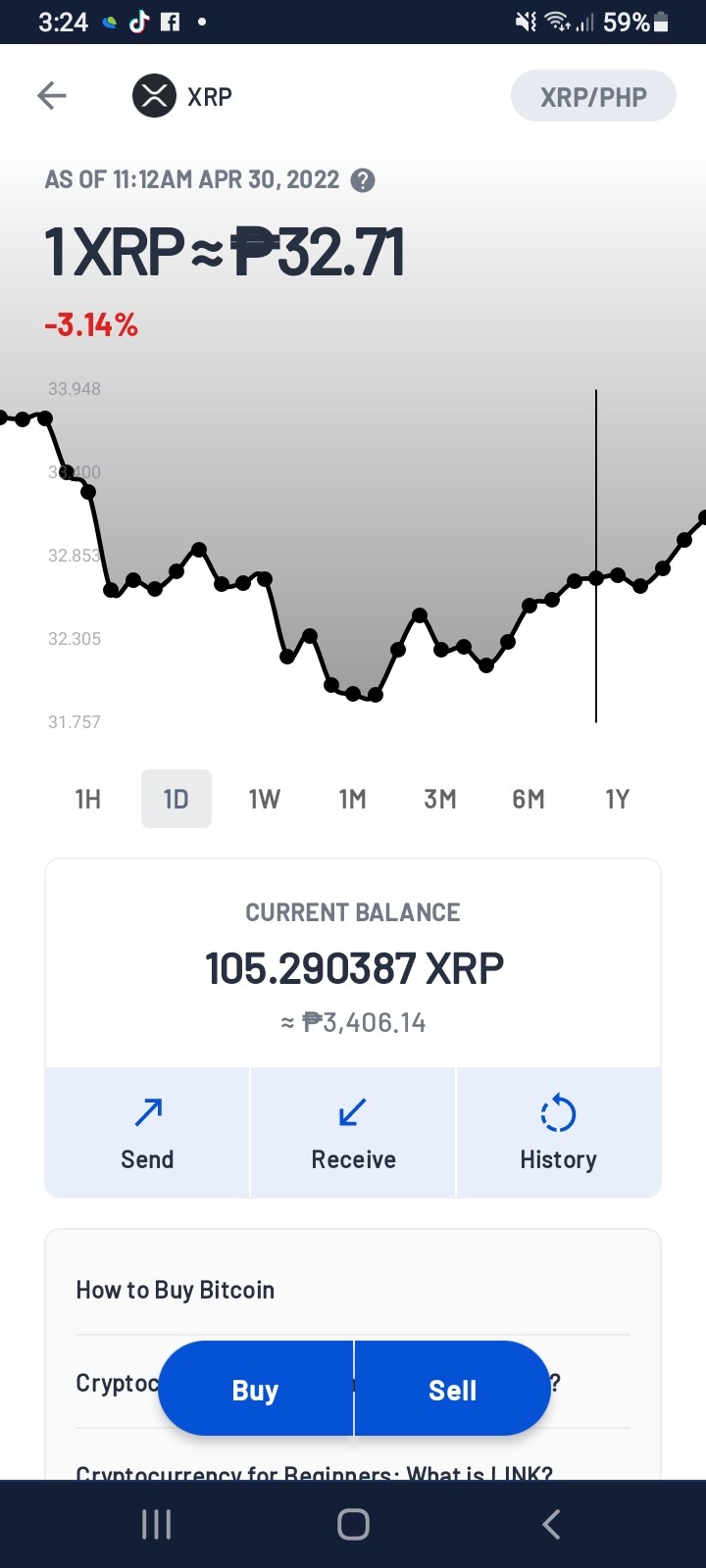The width and height of the screenshot is (706, 1568).
Task: Tap the blue Buy button
Action: point(255,1390)
